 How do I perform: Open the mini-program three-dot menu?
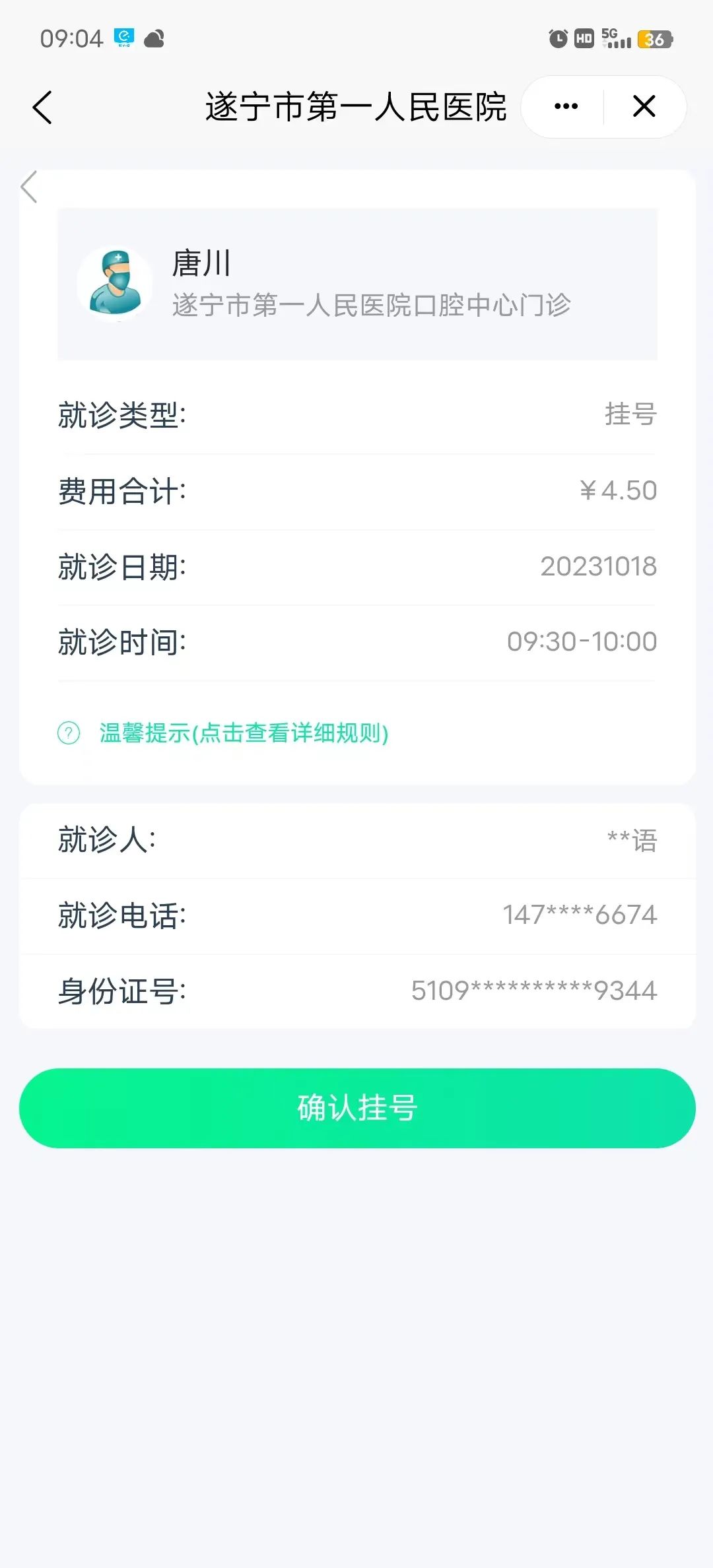566,106
